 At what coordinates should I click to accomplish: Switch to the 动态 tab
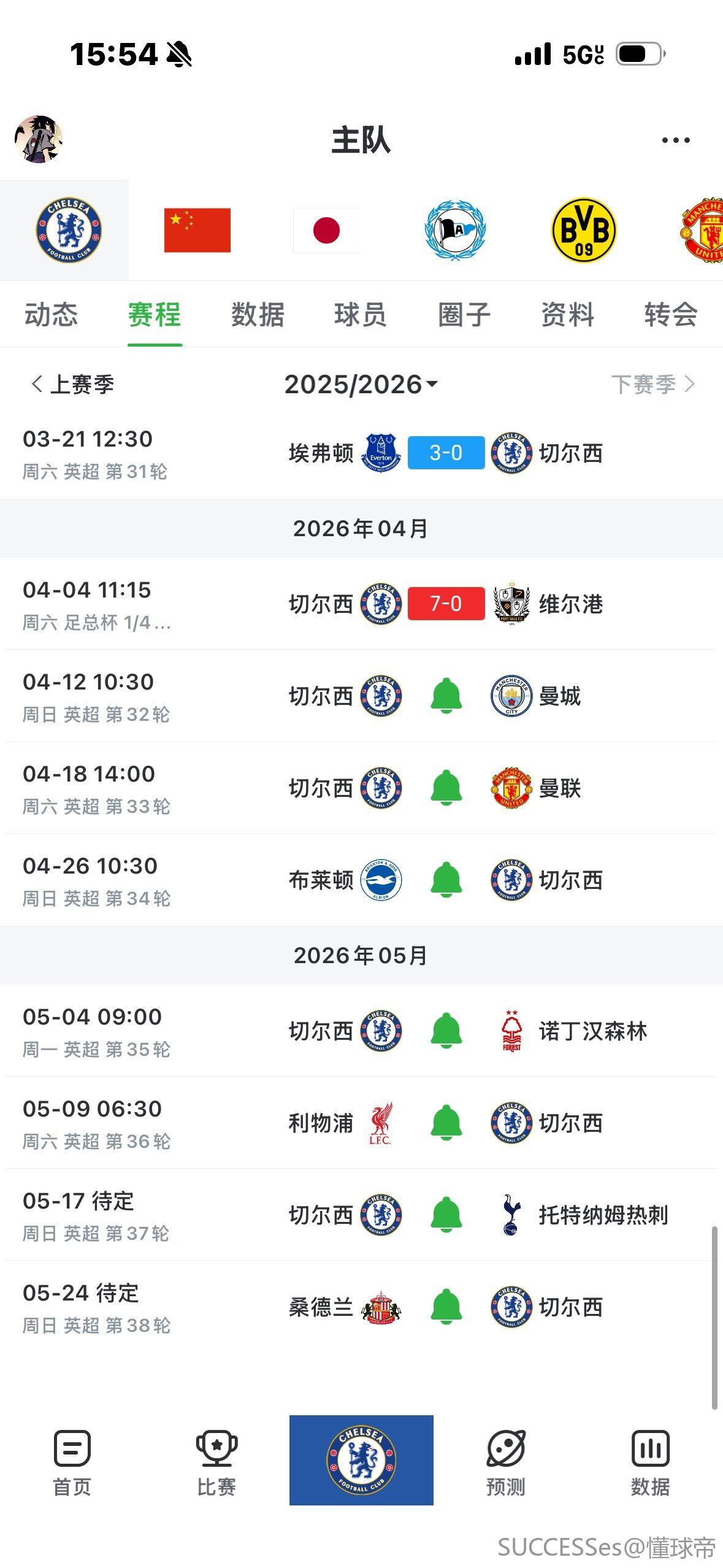52,315
